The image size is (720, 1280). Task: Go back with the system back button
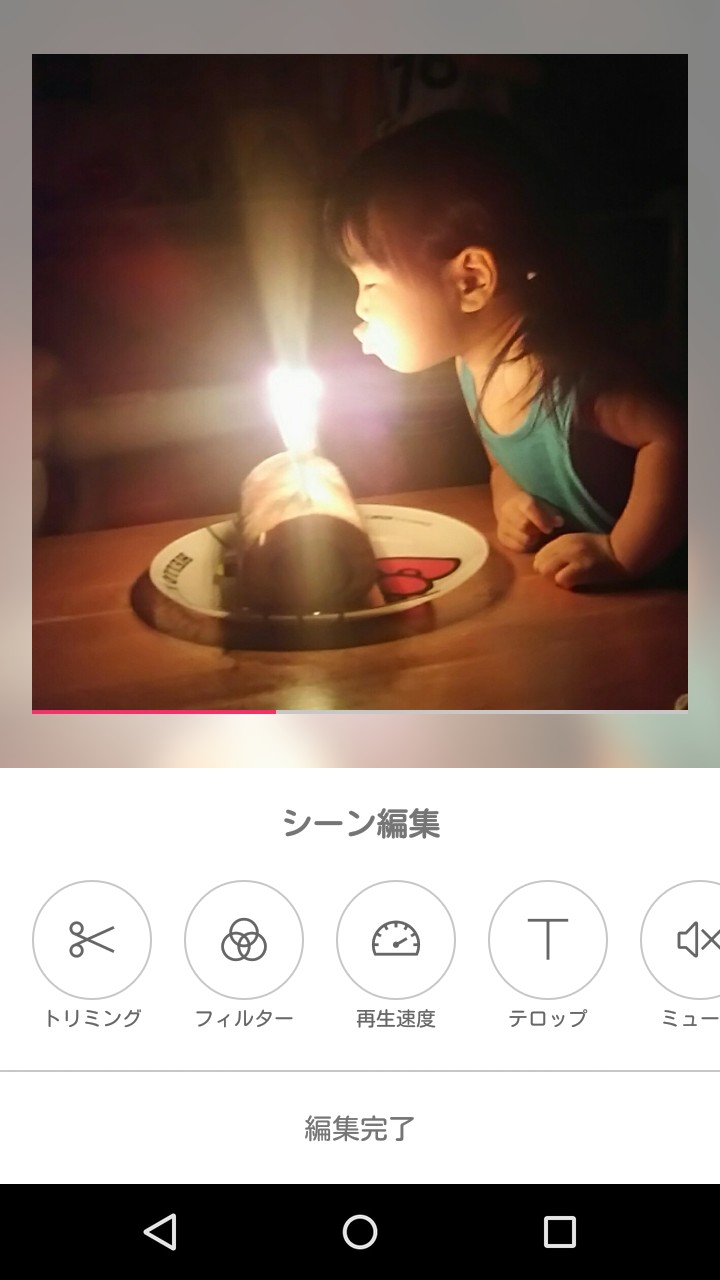[160, 1232]
